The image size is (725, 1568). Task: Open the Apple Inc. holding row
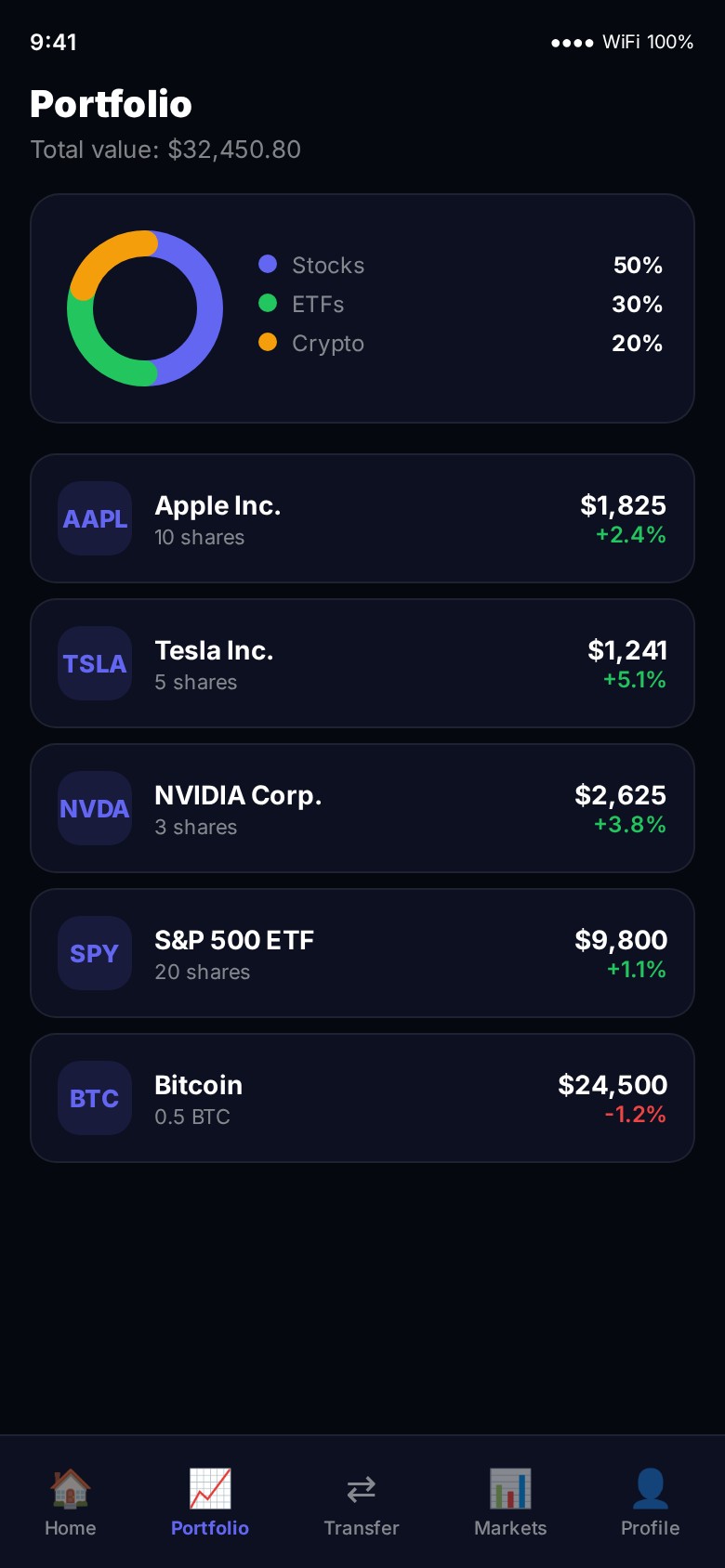click(362, 518)
